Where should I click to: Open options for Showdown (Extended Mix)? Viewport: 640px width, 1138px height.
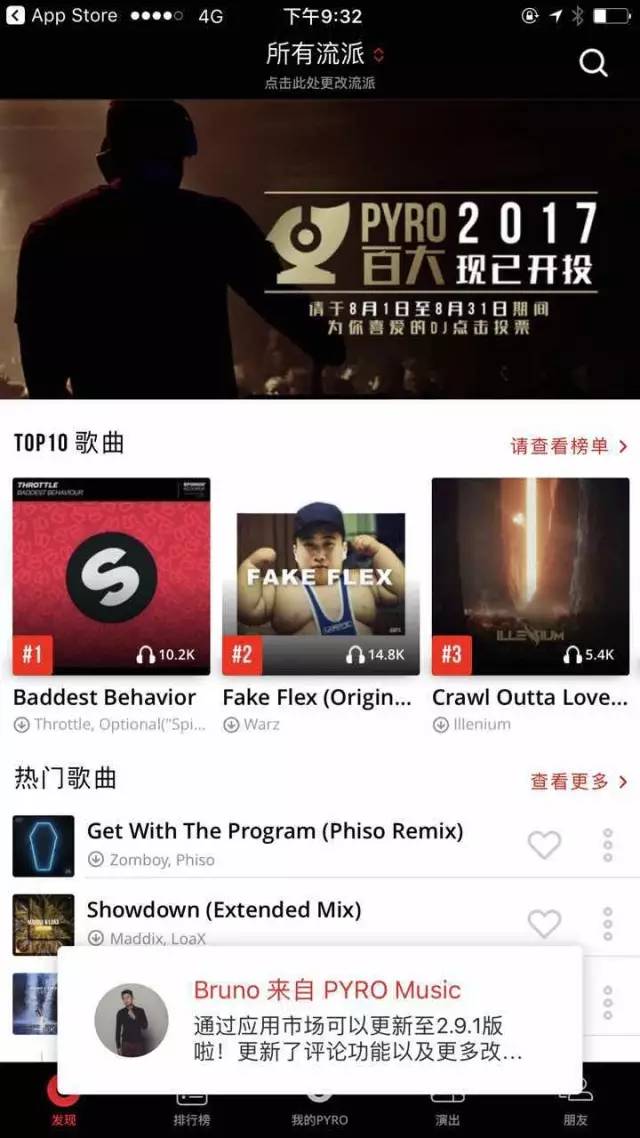click(x=607, y=923)
